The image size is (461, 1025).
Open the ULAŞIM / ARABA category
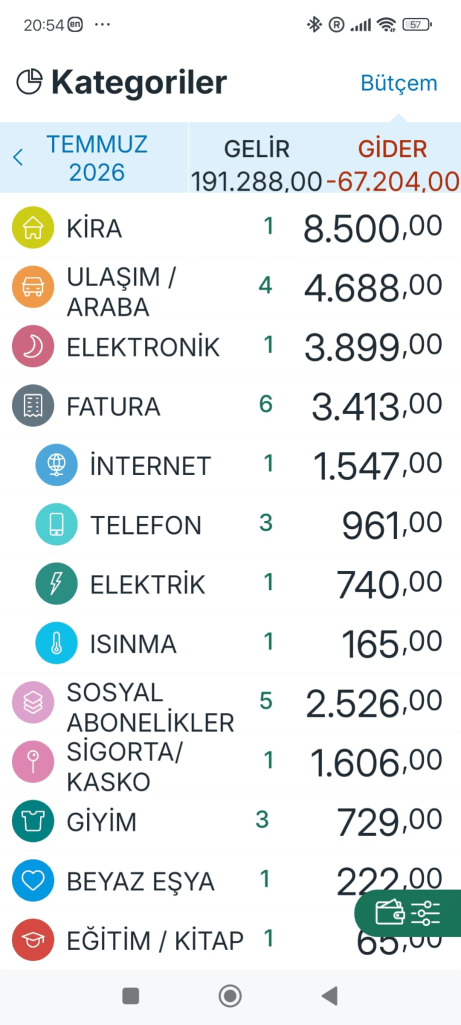tap(230, 287)
